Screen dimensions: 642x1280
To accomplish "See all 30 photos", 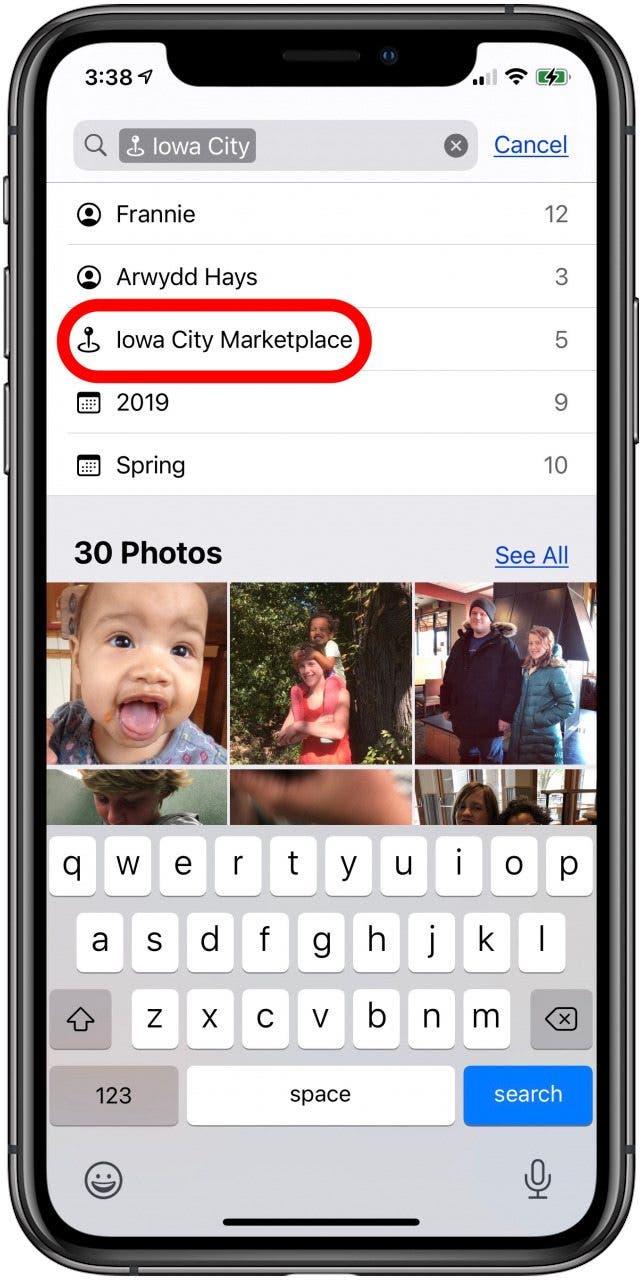I will (531, 556).
